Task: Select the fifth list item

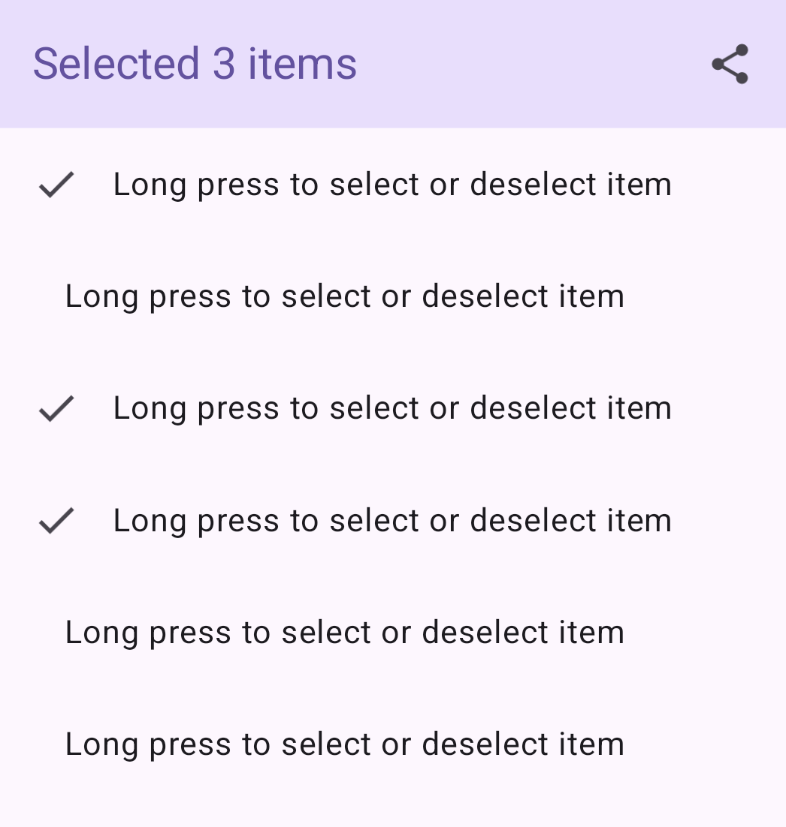Action: click(x=344, y=632)
